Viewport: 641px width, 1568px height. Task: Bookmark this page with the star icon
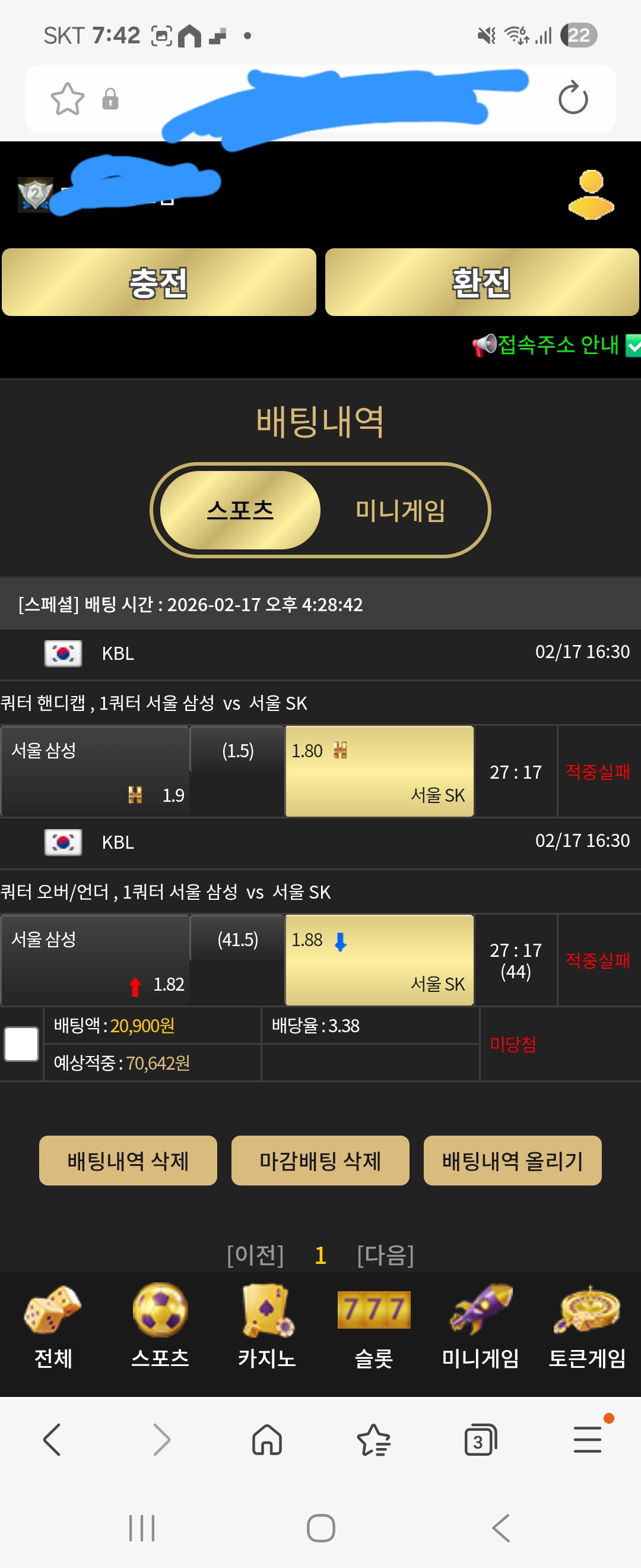[x=67, y=99]
